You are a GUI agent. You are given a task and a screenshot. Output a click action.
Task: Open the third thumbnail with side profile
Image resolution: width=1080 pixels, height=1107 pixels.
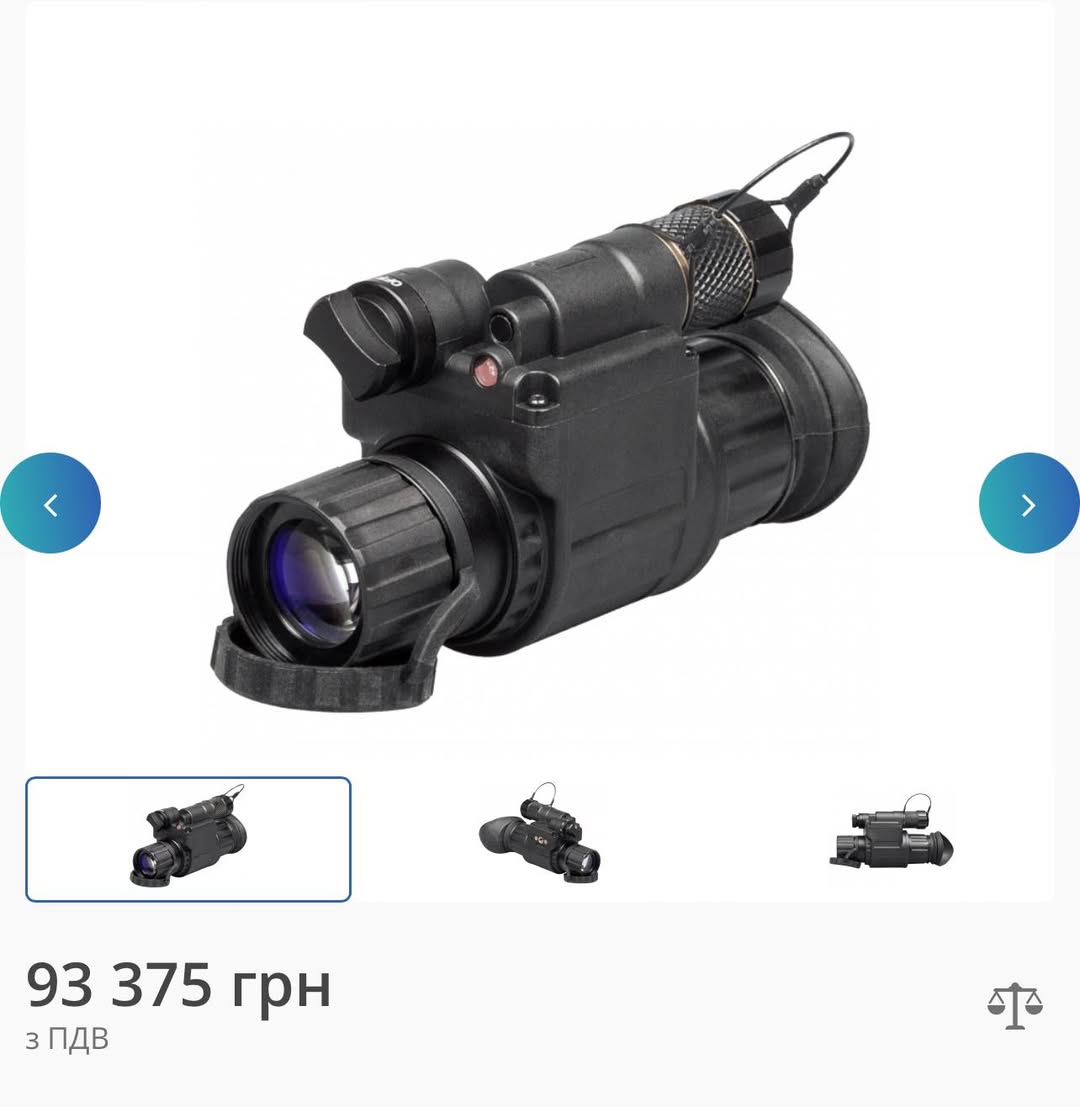click(x=891, y=839)
